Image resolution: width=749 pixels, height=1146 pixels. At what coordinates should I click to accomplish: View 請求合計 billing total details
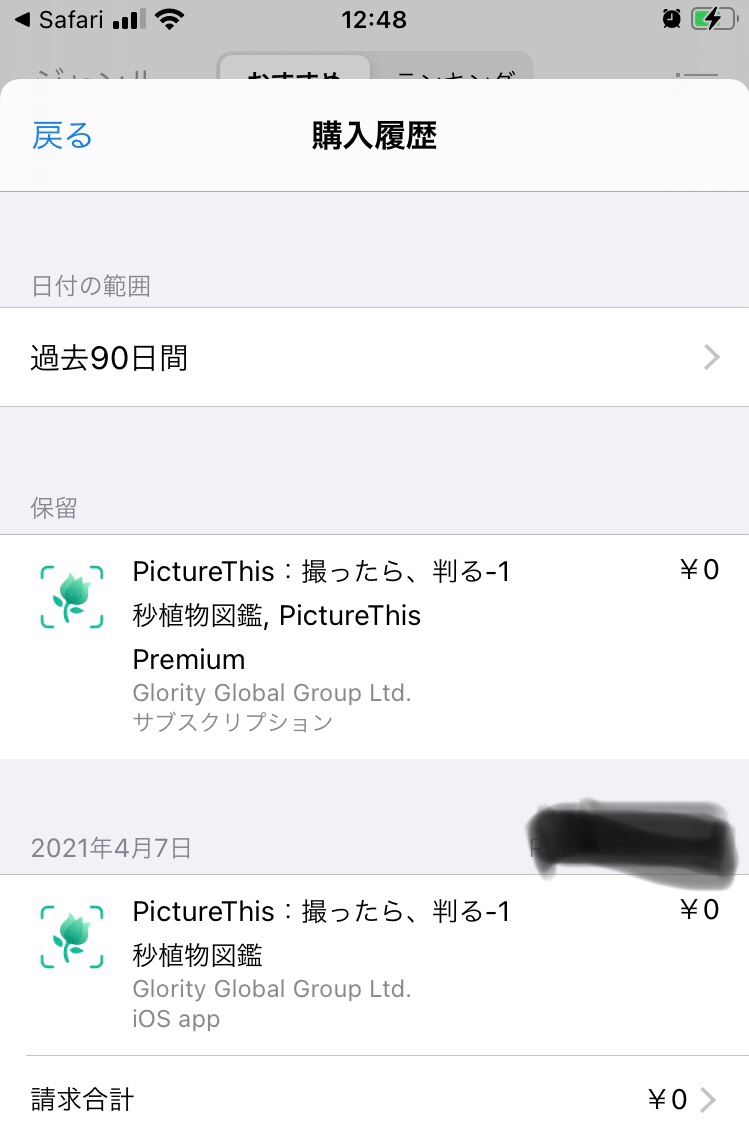point(374,1100)
